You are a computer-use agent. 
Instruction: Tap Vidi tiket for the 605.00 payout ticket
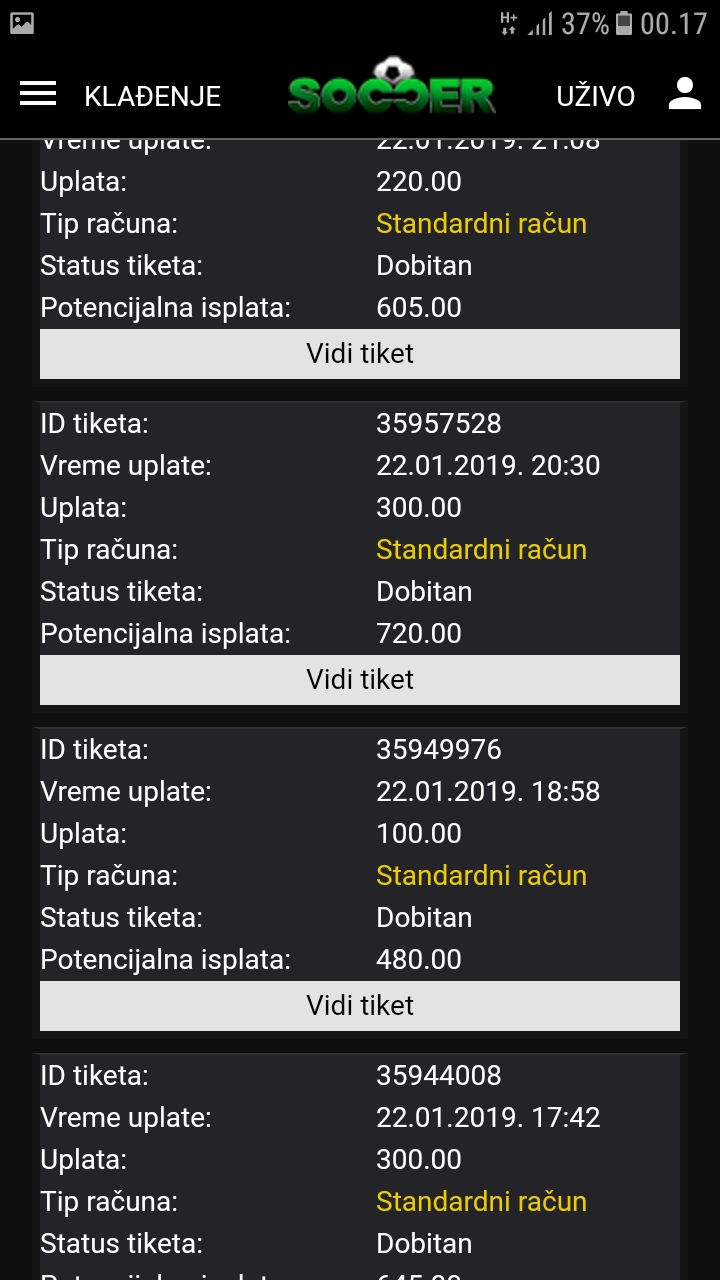(360, 354)
